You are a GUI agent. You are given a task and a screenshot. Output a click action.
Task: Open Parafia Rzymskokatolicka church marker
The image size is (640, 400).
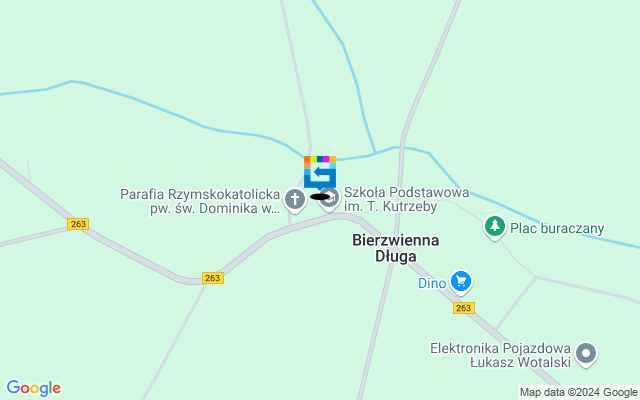[x=295, y=200]
